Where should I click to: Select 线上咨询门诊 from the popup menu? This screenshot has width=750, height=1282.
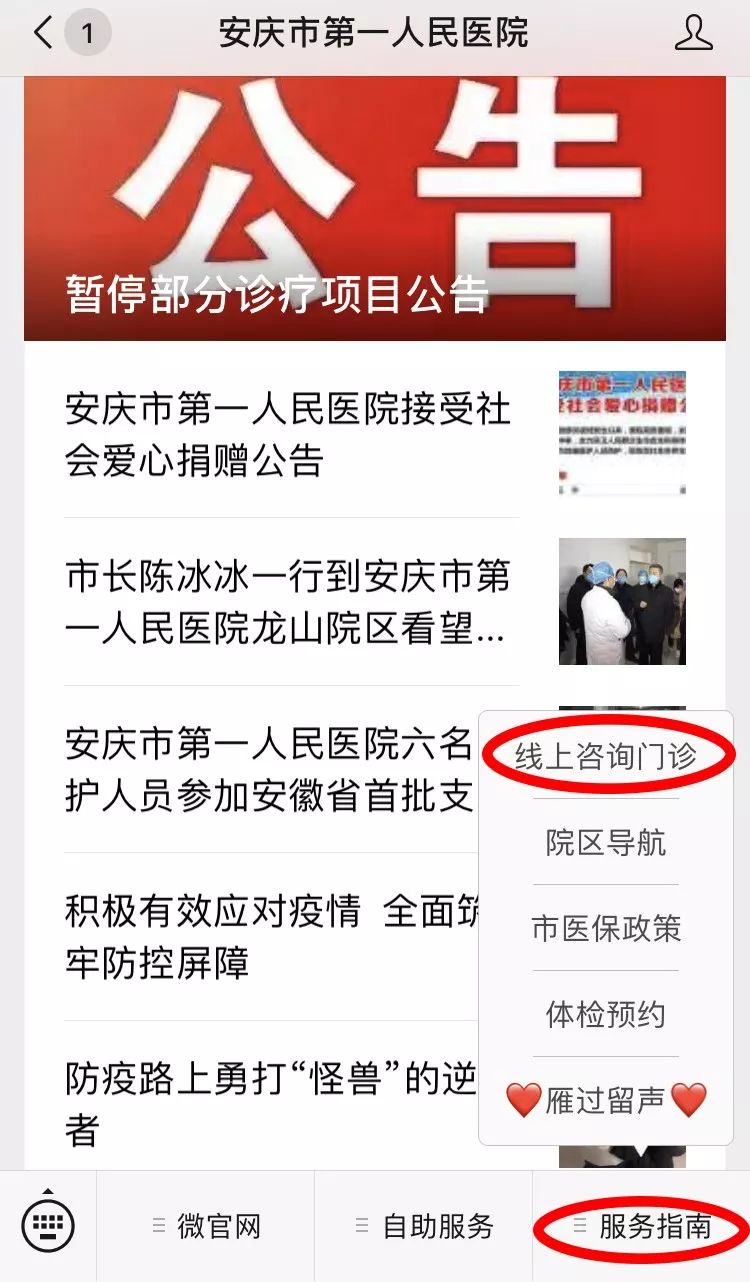click(606, 757)
